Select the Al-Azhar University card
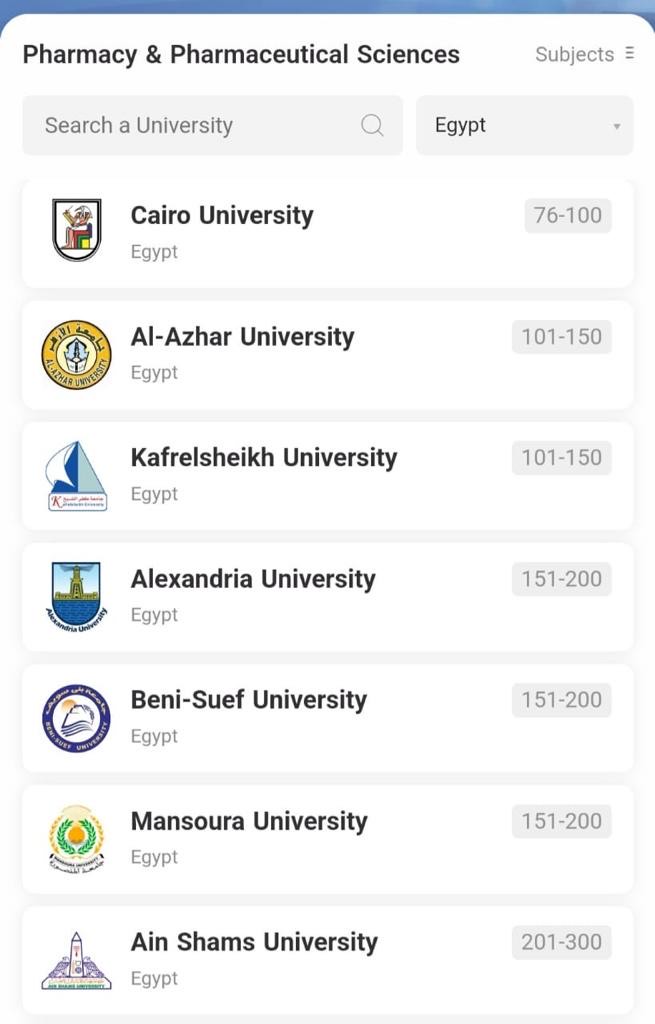The height and width of the screenshot is (1024, 655). coord(242,337)
